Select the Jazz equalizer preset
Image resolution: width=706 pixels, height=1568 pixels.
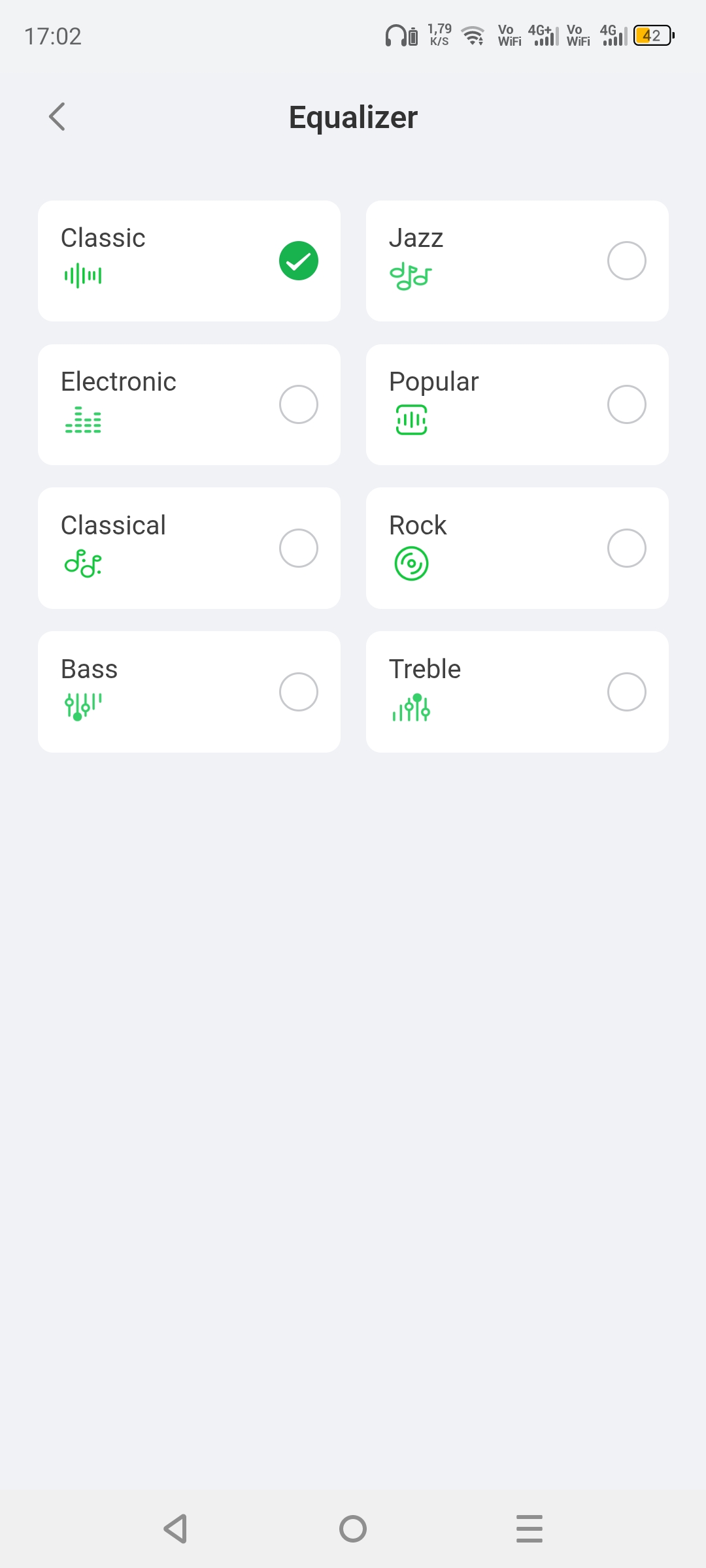pos(626,261)
